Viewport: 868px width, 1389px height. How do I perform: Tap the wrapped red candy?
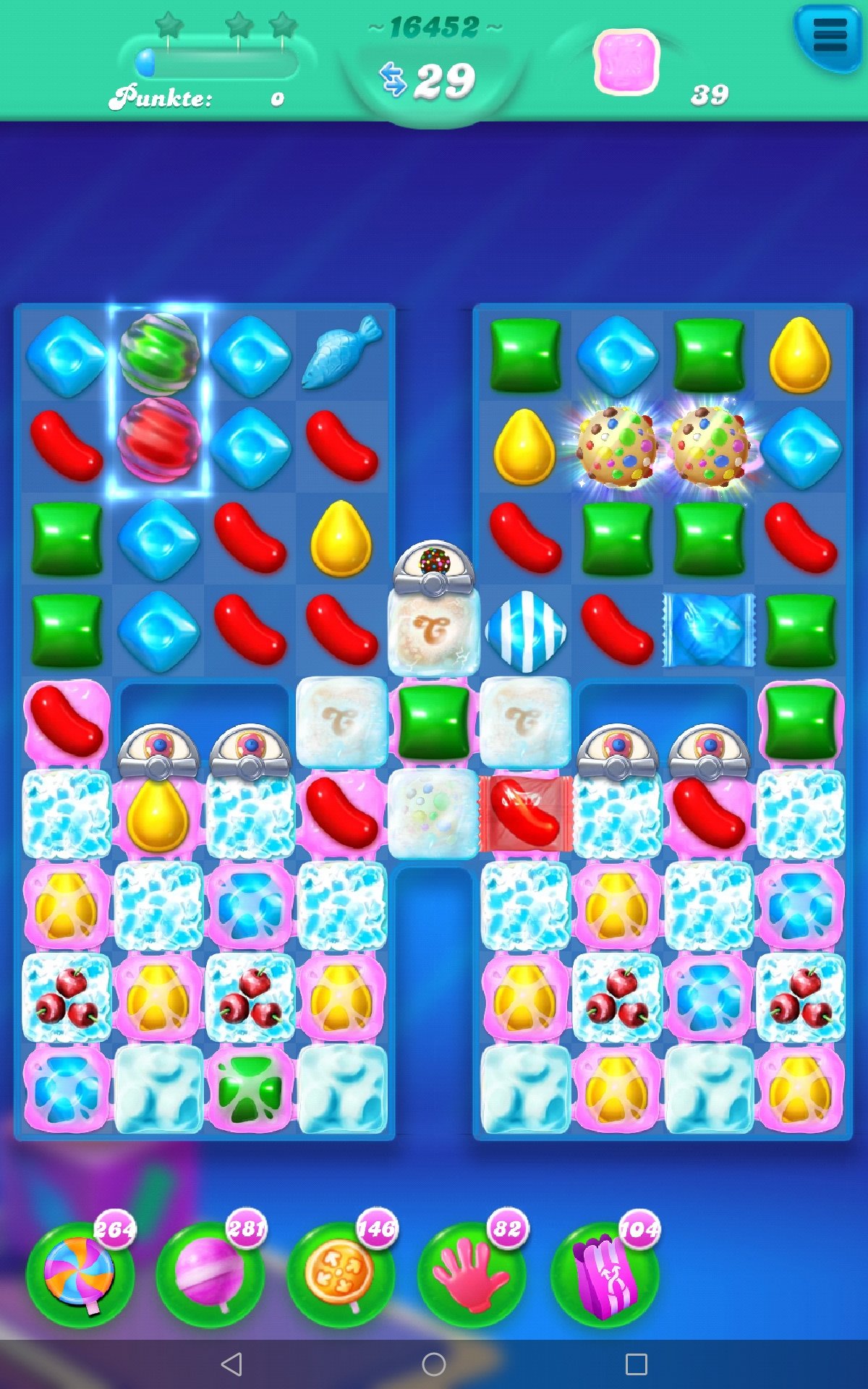tap(526, 812)
